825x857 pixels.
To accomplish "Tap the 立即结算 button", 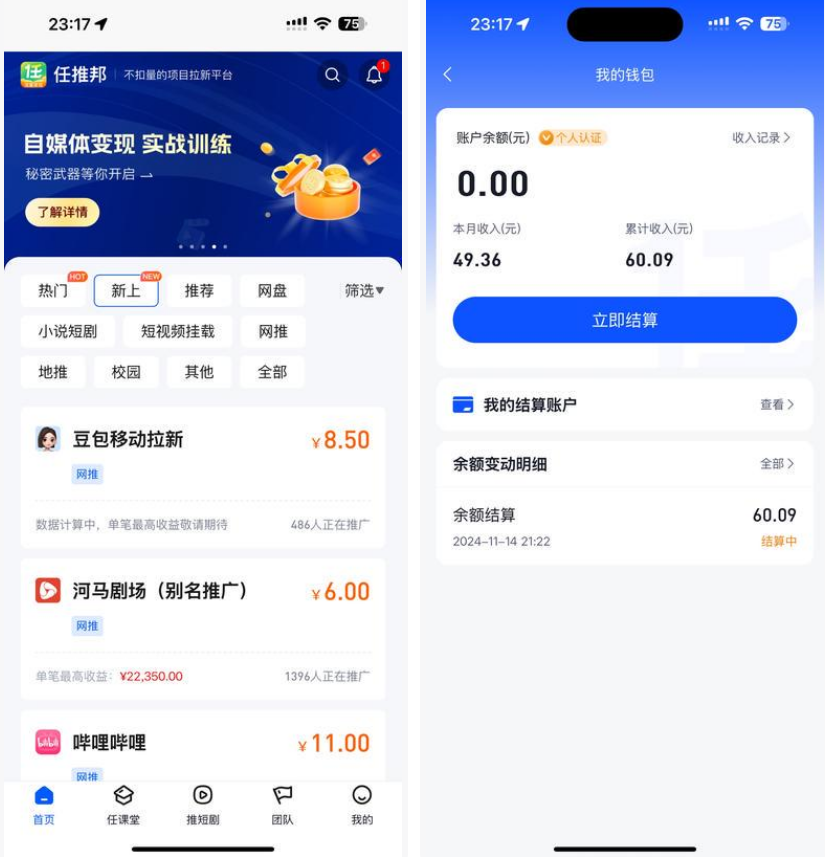I will point(624,320).
